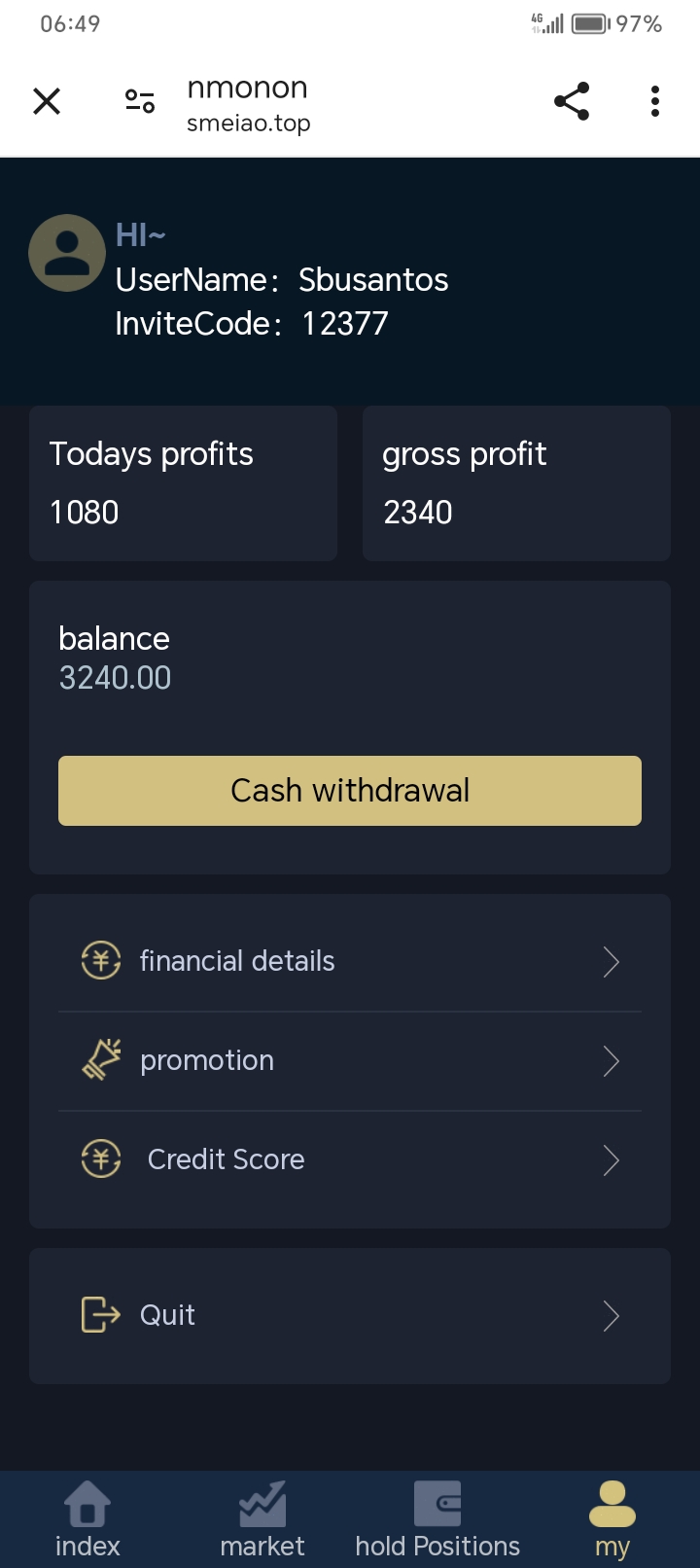Share this page
Screen dimensions: 700x1568
(x=572, y=101)
